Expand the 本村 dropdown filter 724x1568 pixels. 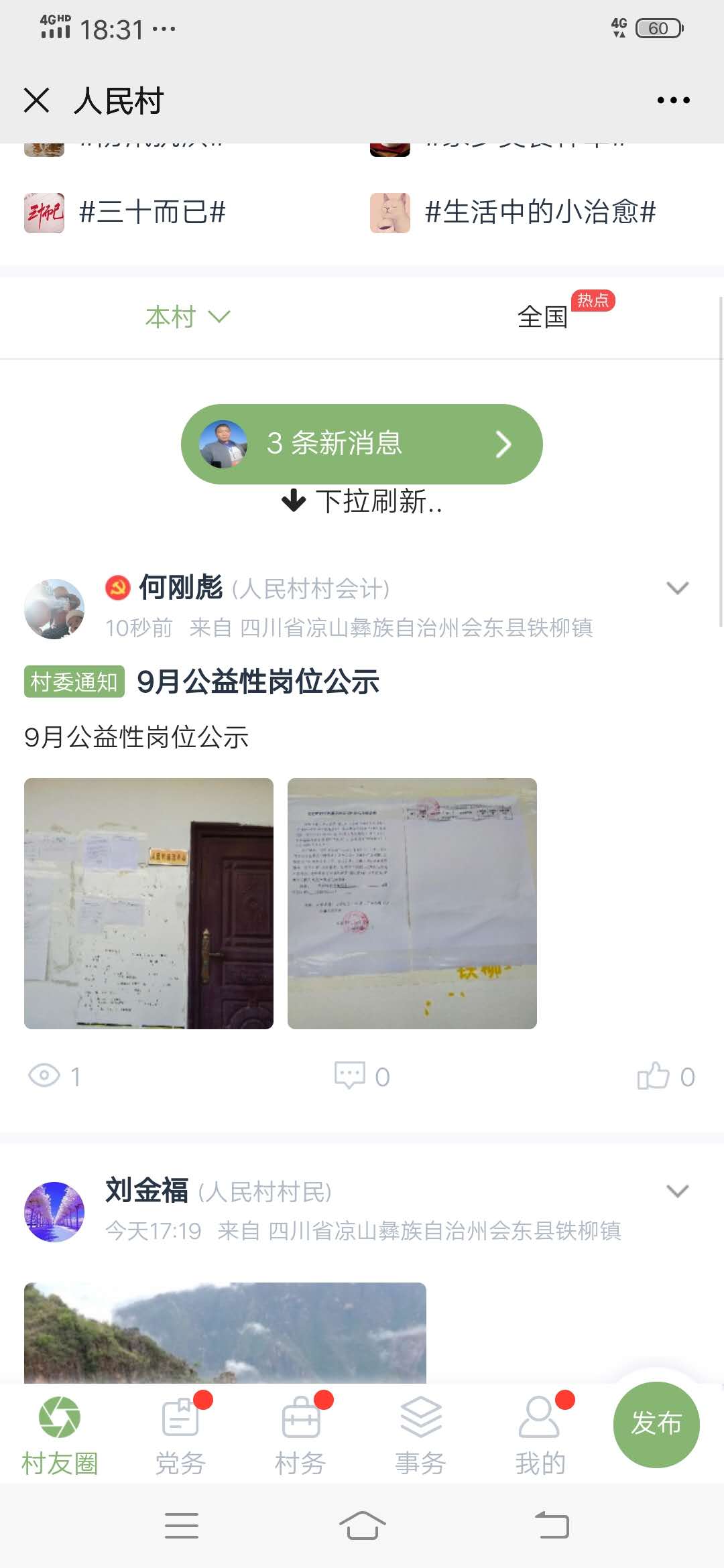coord(188,316)
